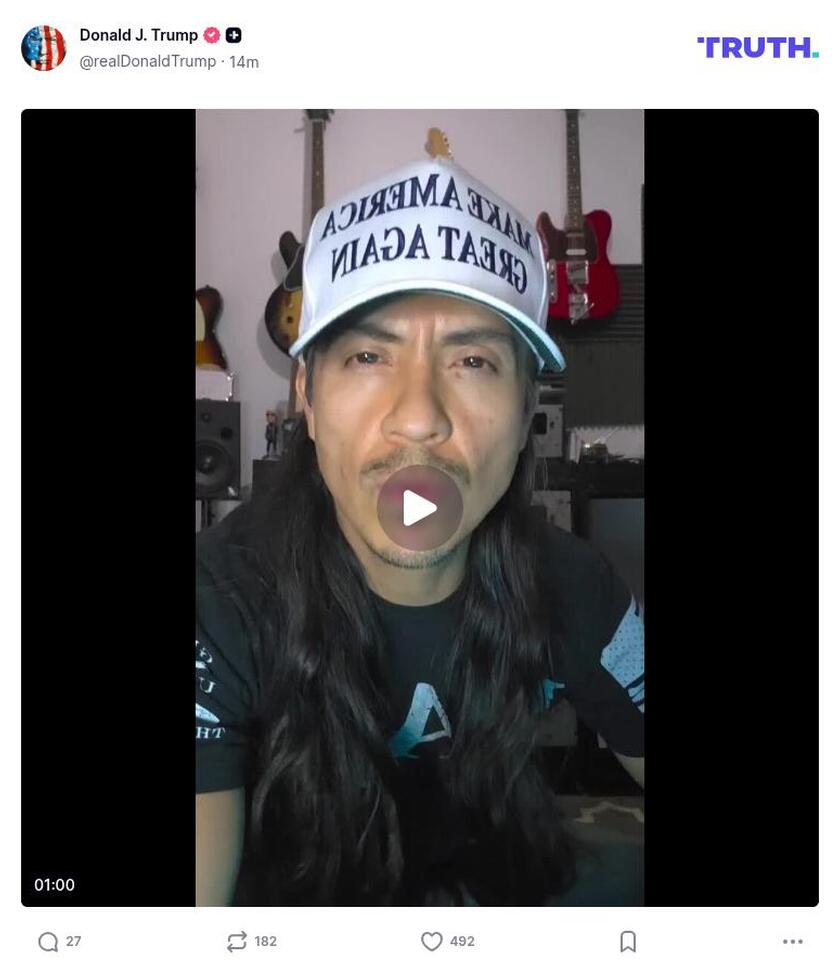Click the 01:00 video duration label

pyautogui.click(x=55, y=884)
